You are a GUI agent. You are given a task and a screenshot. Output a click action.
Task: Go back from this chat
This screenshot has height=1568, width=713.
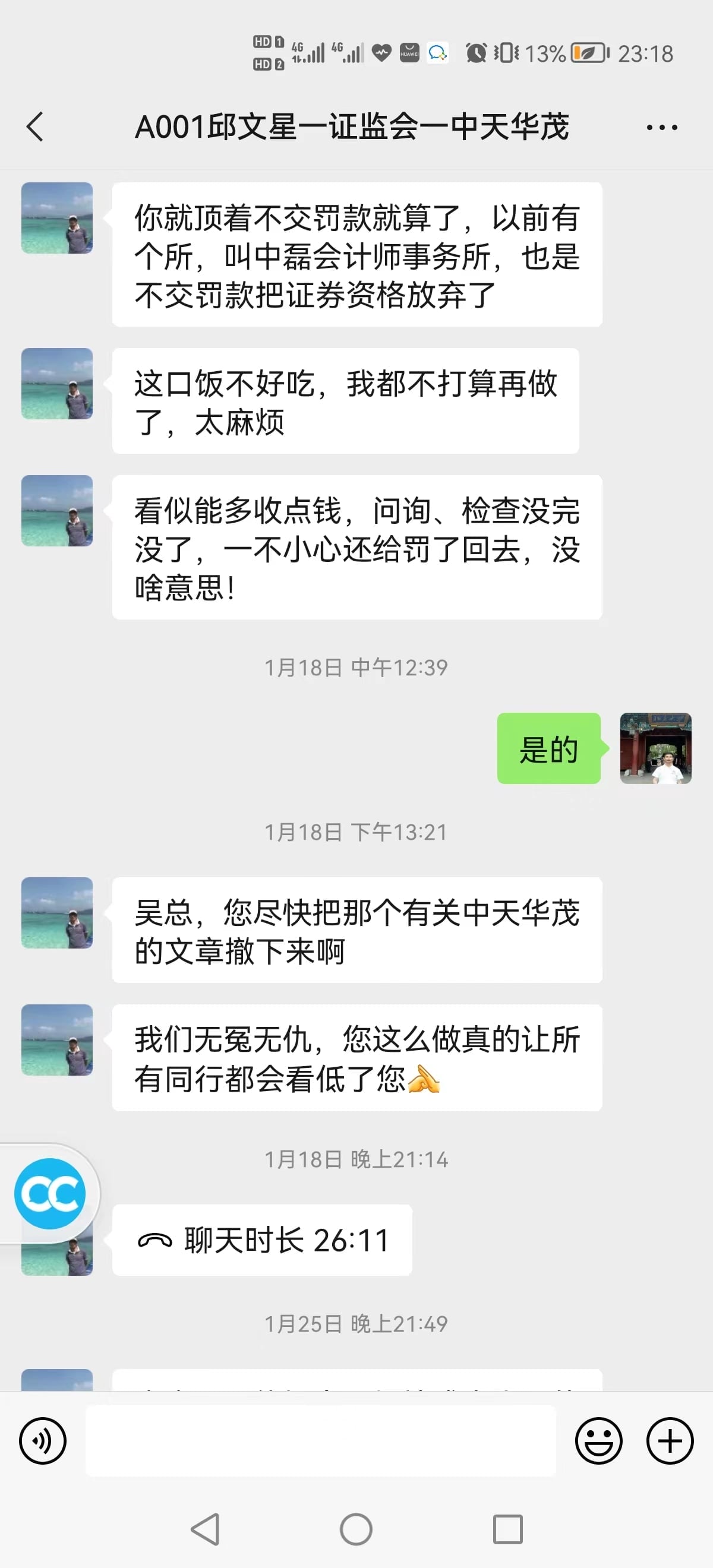[x=35, y=127]
